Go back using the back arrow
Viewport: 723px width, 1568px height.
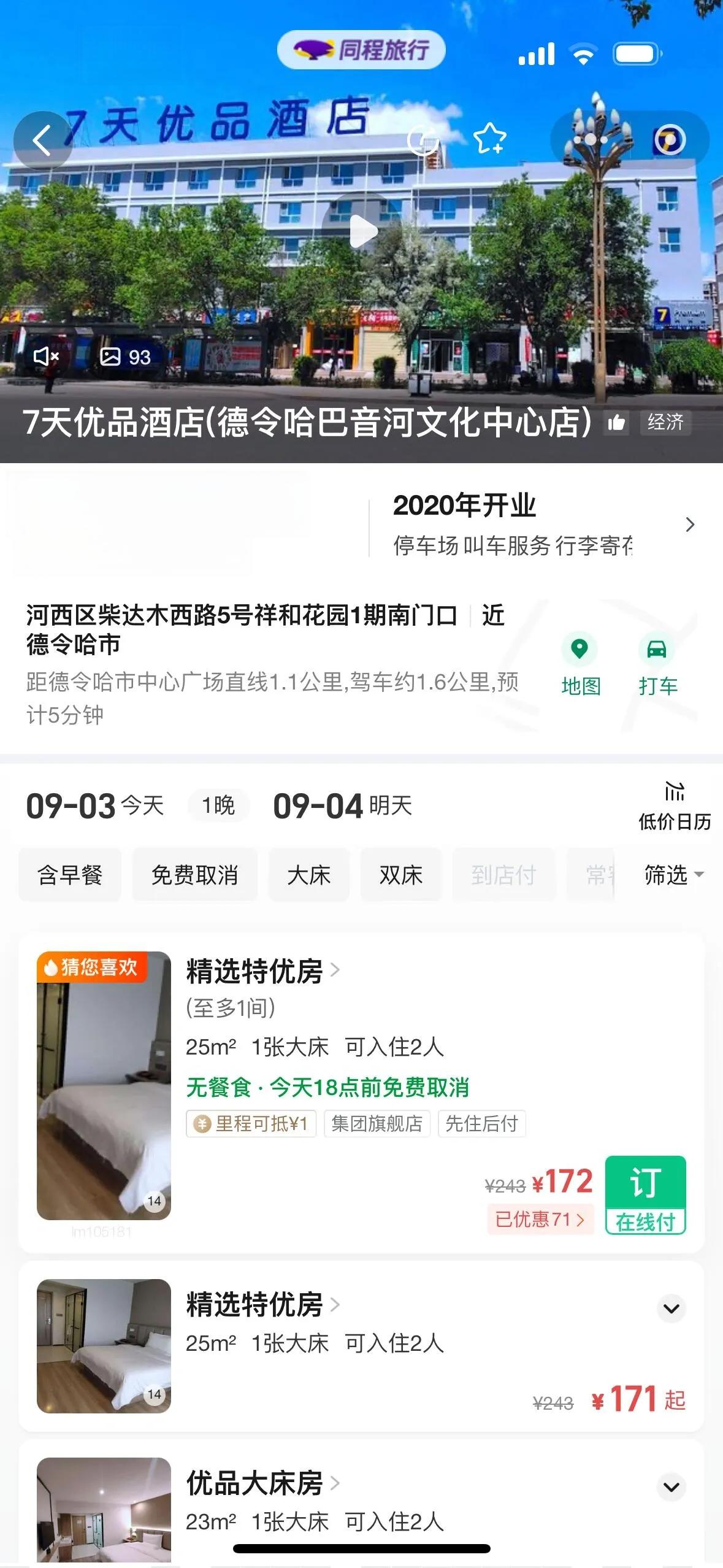pyautogui.click(x=42, y=140)
